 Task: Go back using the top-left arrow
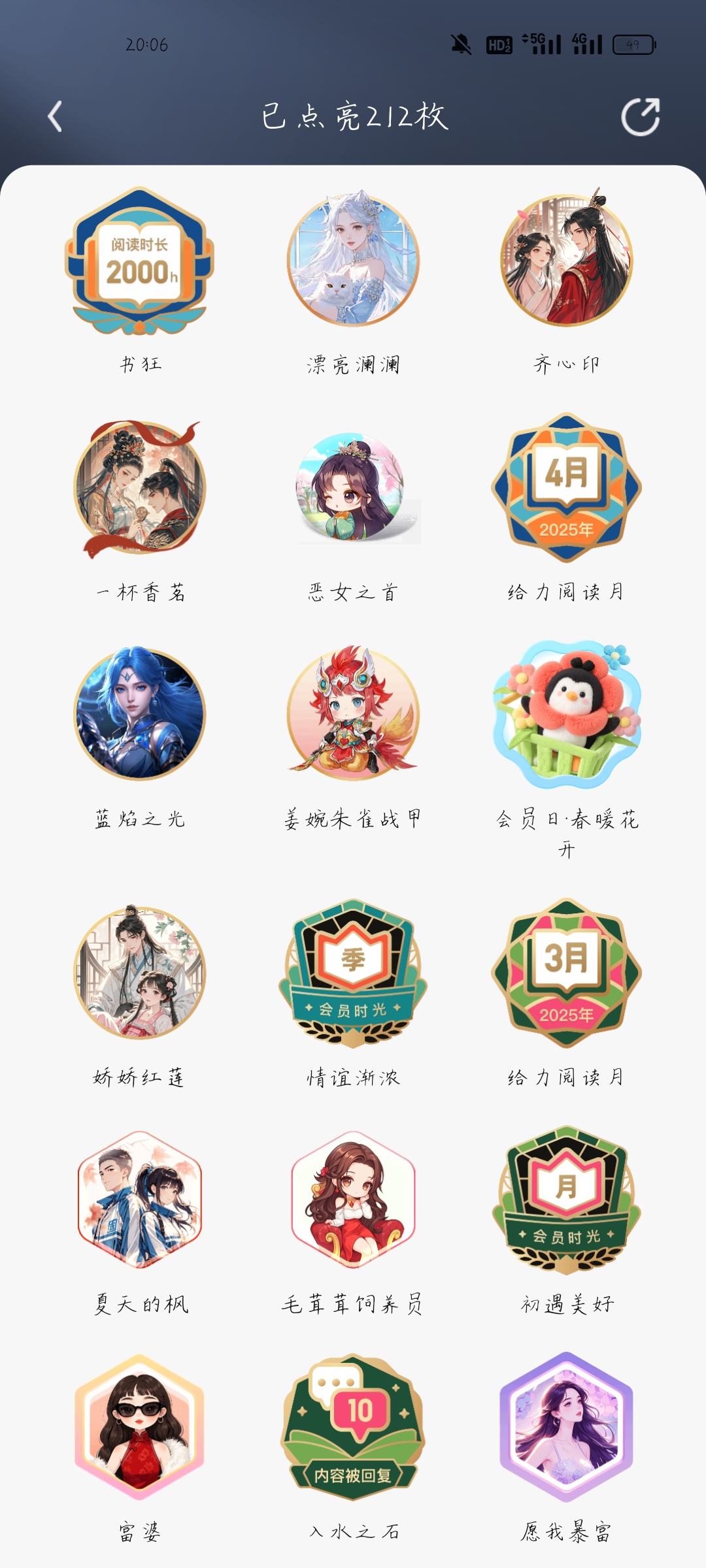tap(56, 116)
